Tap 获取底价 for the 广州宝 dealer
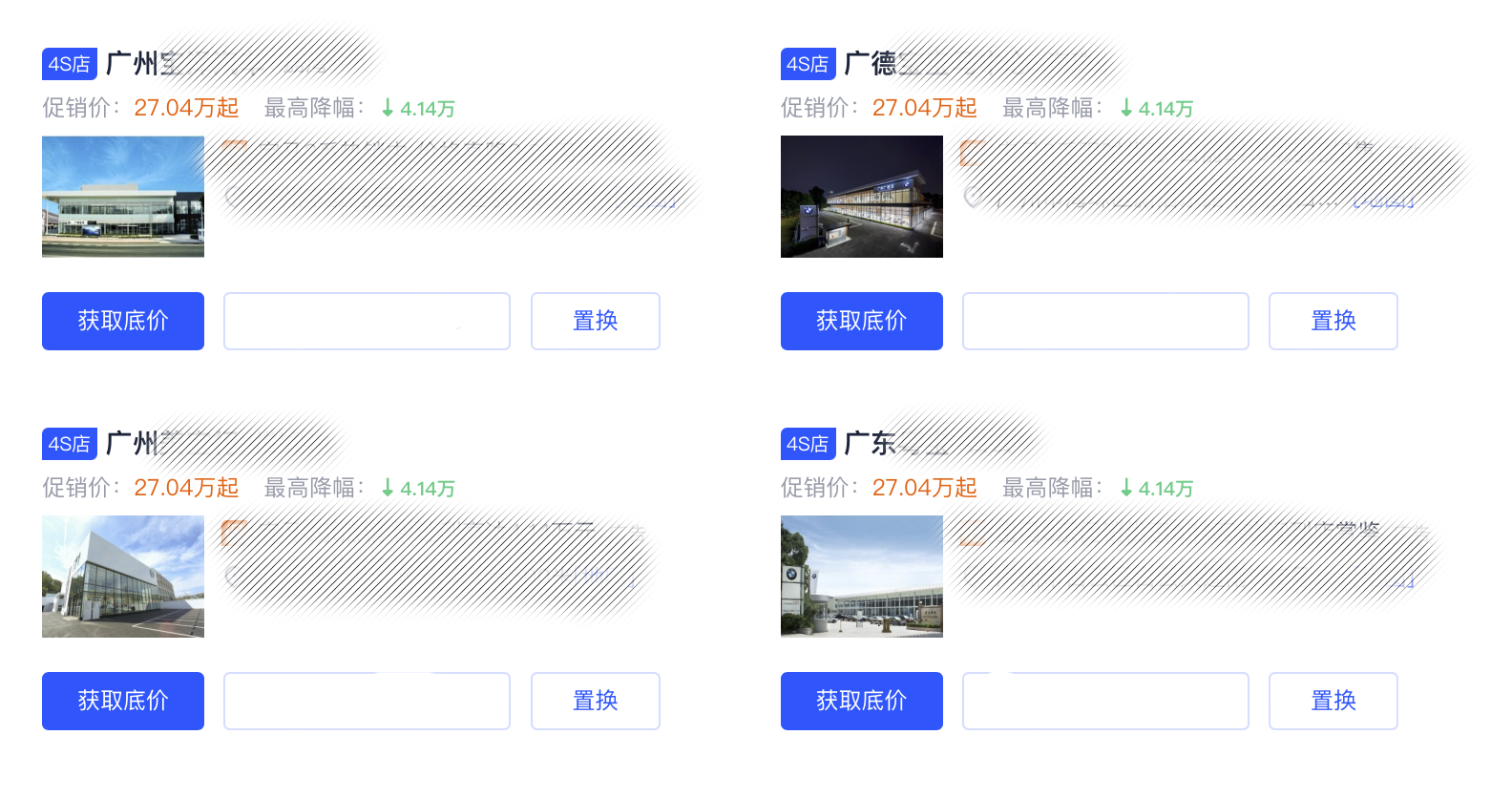The height and width of the screenshot is (798, 1512). pyautogui.click(x=123, y=321)
